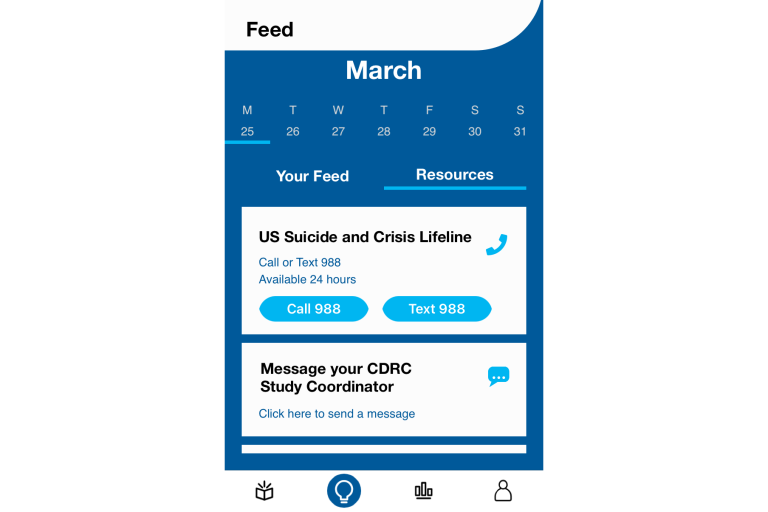The height and width of the screenshot is (512, 768).
Task: Select Tuesday 26 in the calendar
Action: point(293,122)
